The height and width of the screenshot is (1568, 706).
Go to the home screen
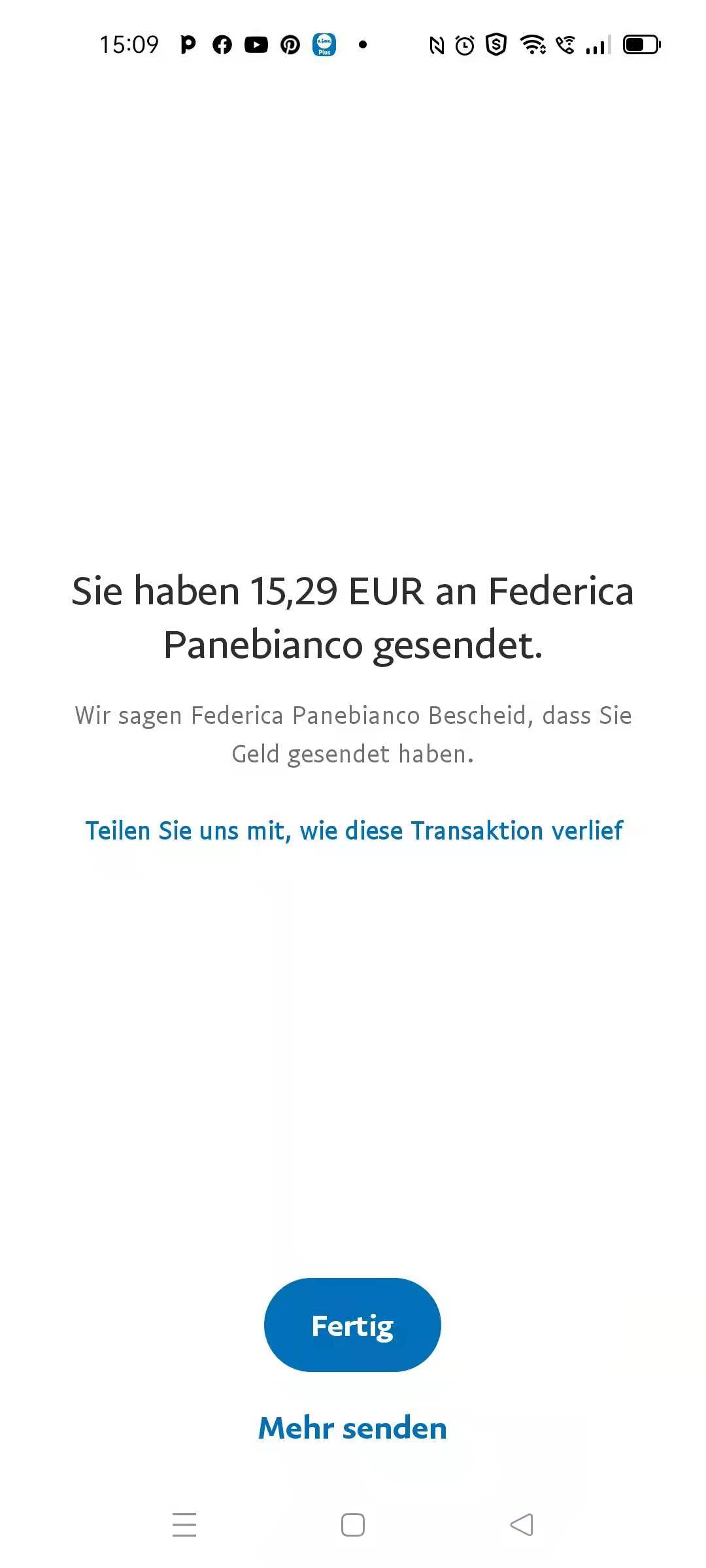pyautogui.click(x=353, y=1525)
